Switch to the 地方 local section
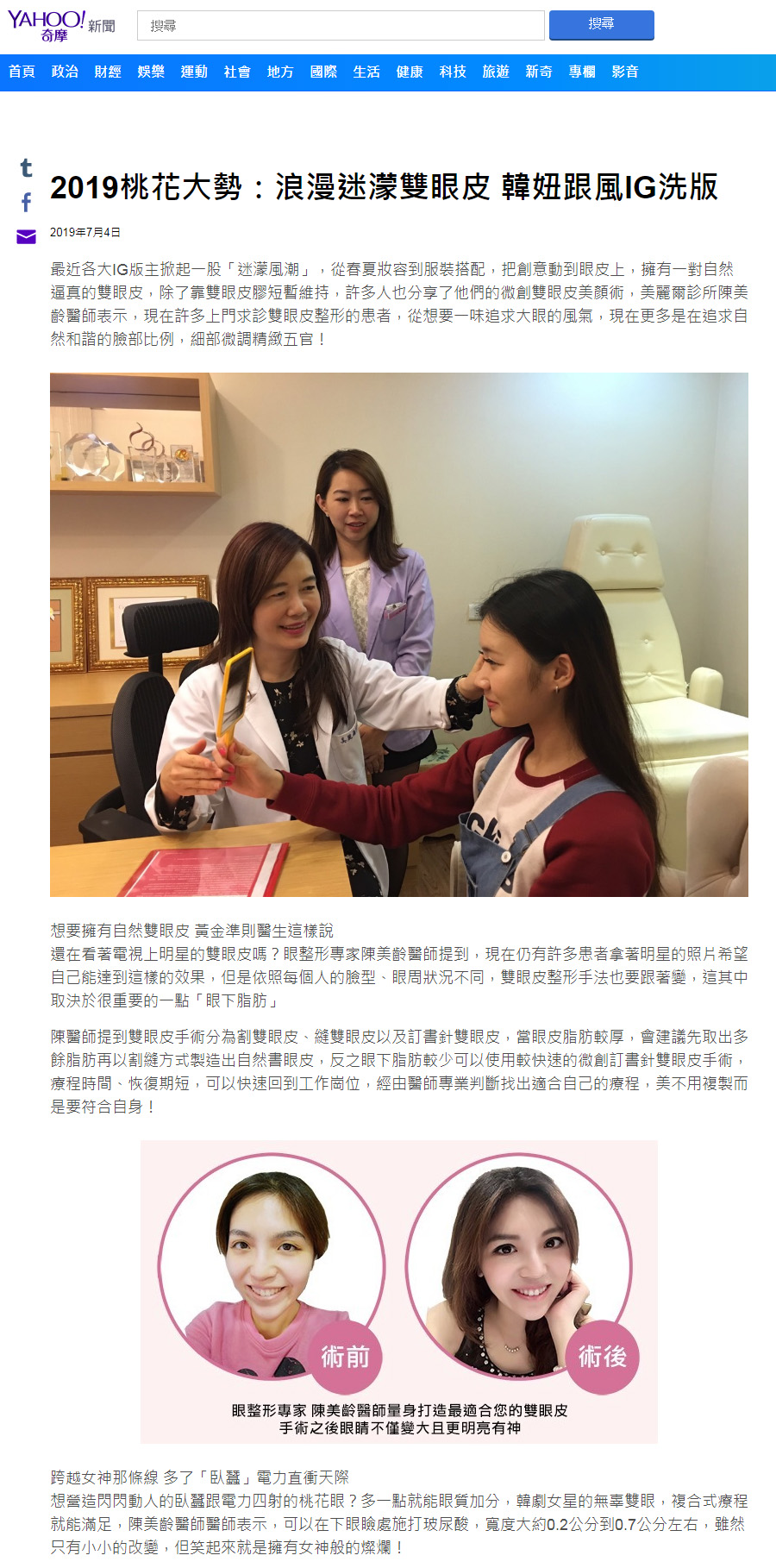Viewport: 776px width, 1568px height. click(280, 72)
